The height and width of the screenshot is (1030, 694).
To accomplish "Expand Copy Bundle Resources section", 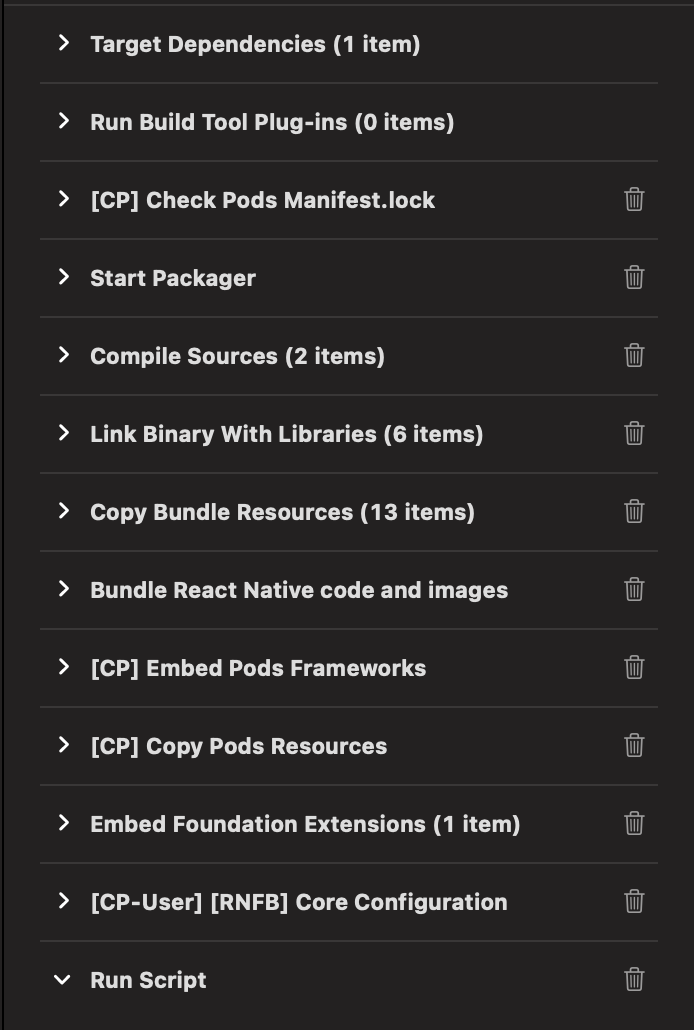I will point(64,511).
